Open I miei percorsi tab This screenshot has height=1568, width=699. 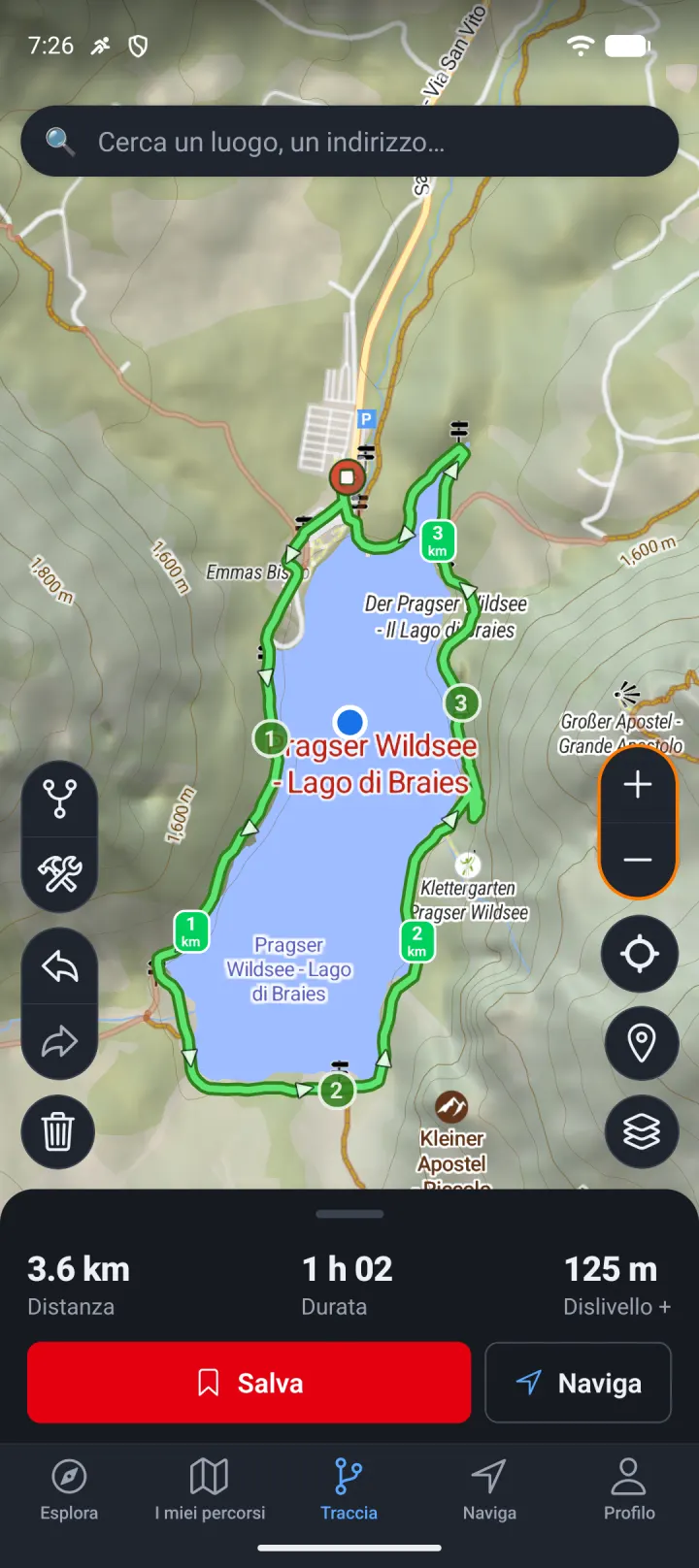point(210,1490)
